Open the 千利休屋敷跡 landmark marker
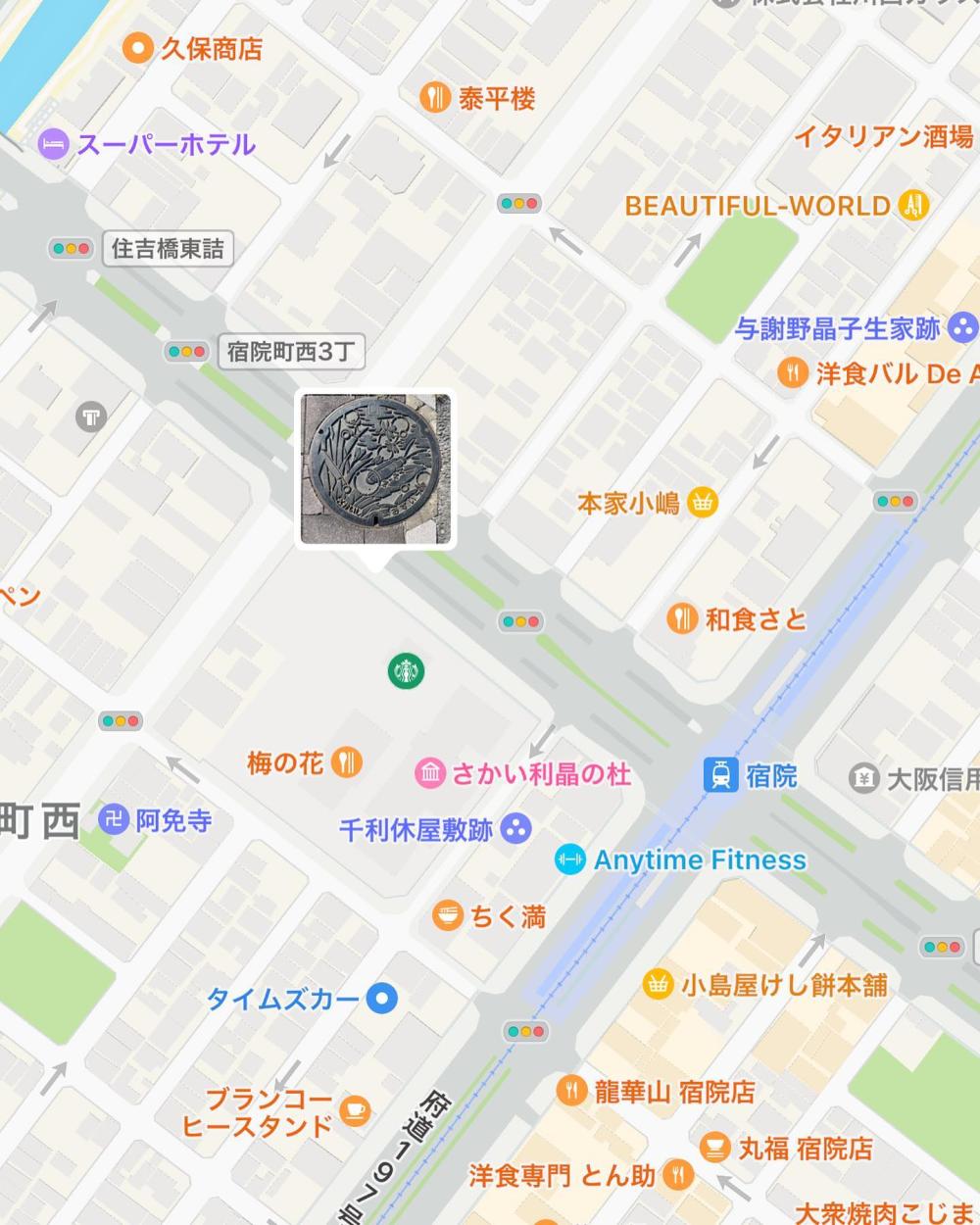This screenshot has width=980, height=1225. coord(515,829)
